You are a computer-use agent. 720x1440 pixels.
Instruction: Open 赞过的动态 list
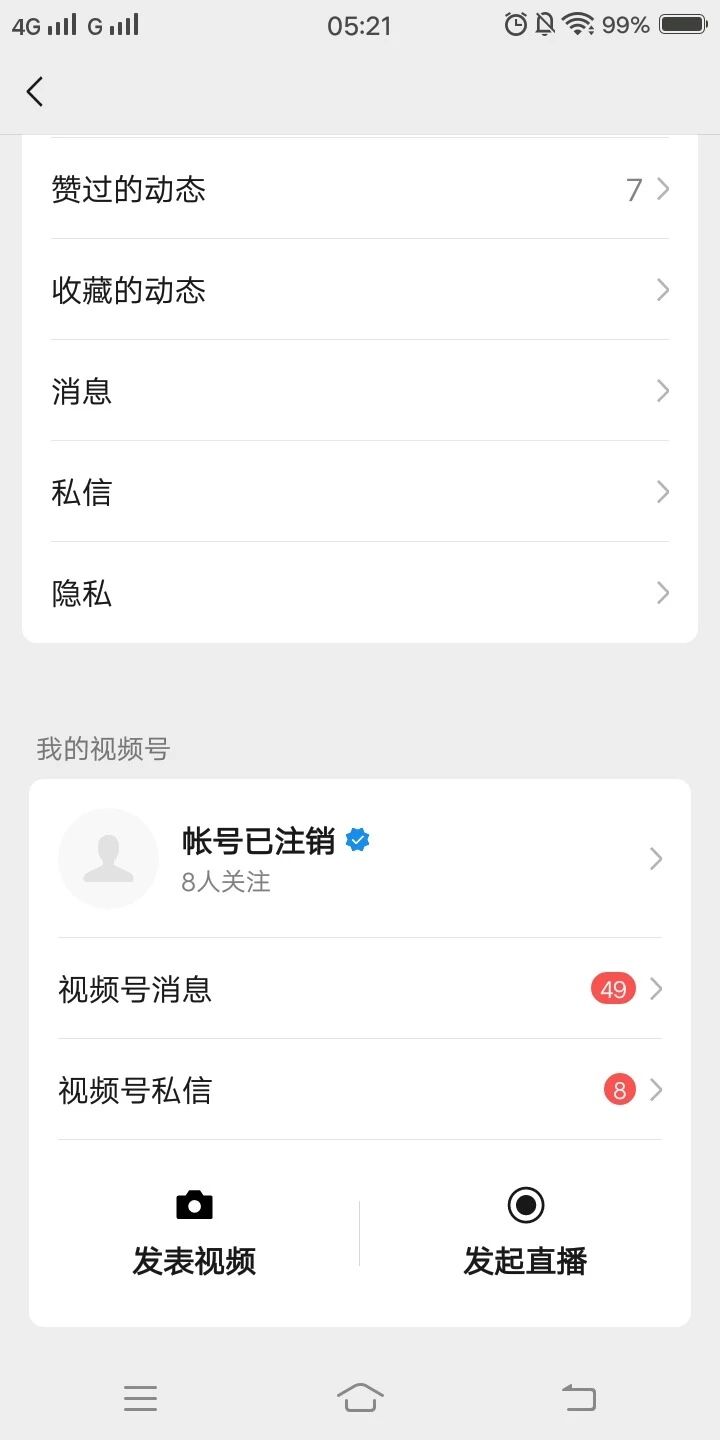(360, 189)
